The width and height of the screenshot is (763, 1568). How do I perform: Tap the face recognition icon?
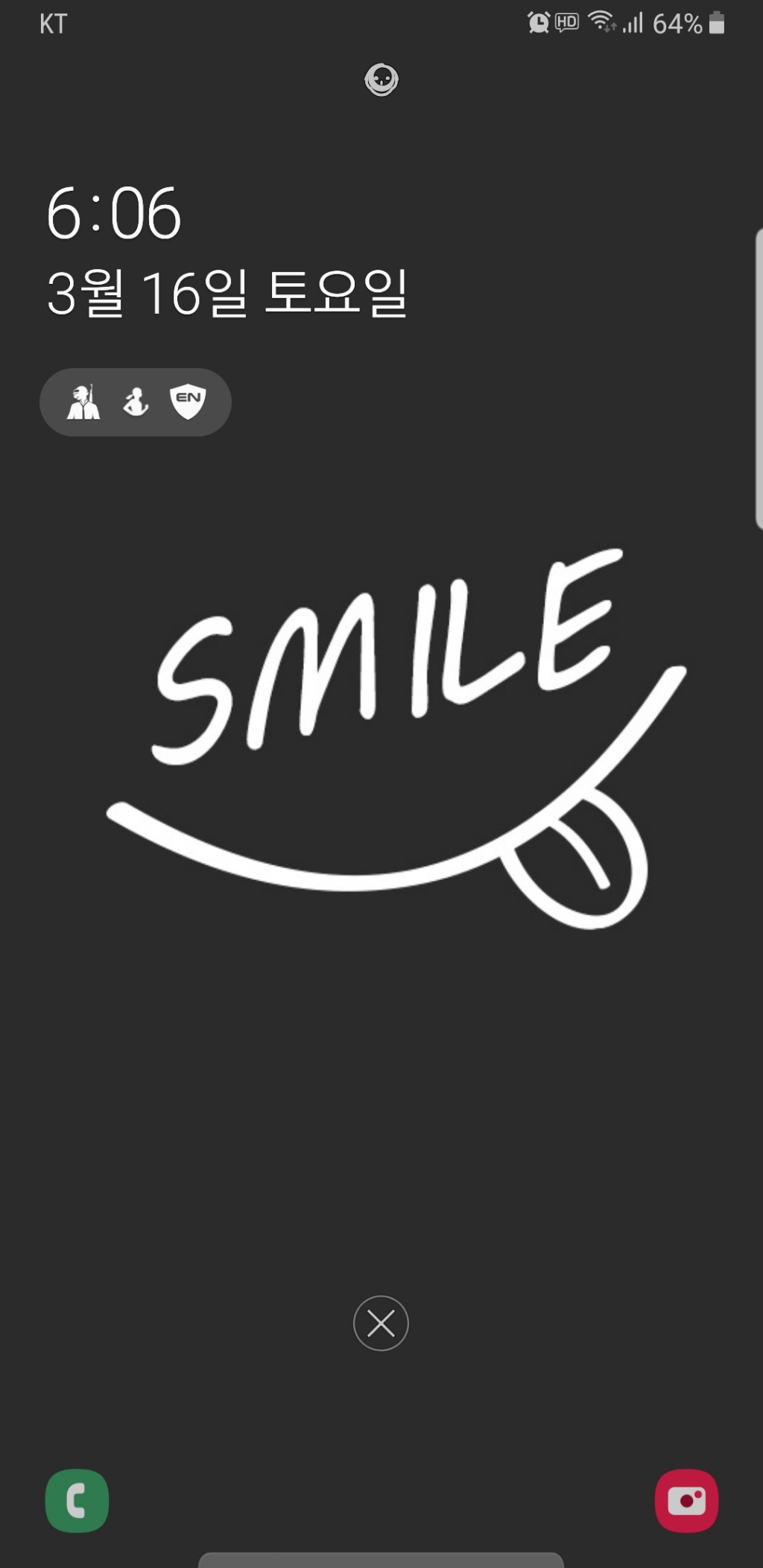point(381,80)
